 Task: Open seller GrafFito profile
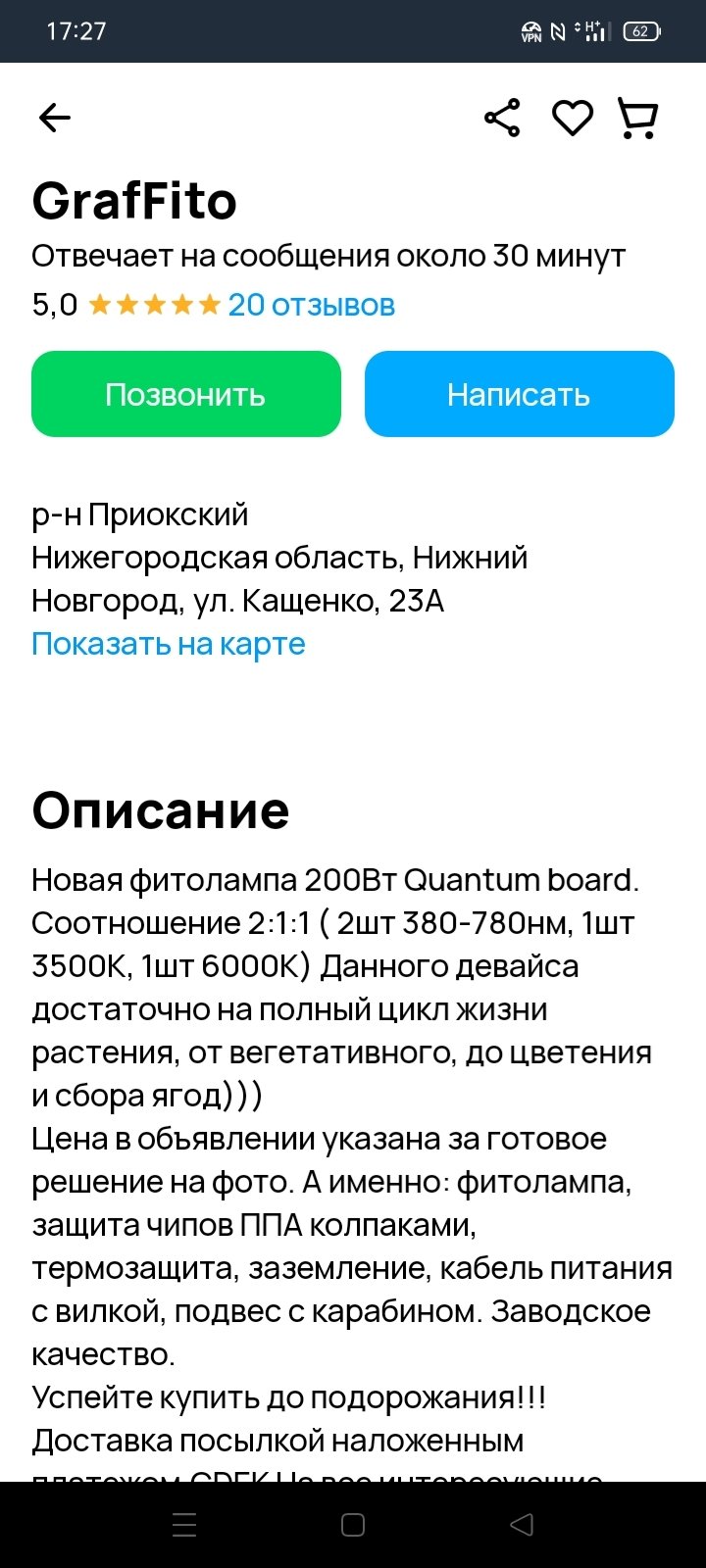[x=134, y=201]
